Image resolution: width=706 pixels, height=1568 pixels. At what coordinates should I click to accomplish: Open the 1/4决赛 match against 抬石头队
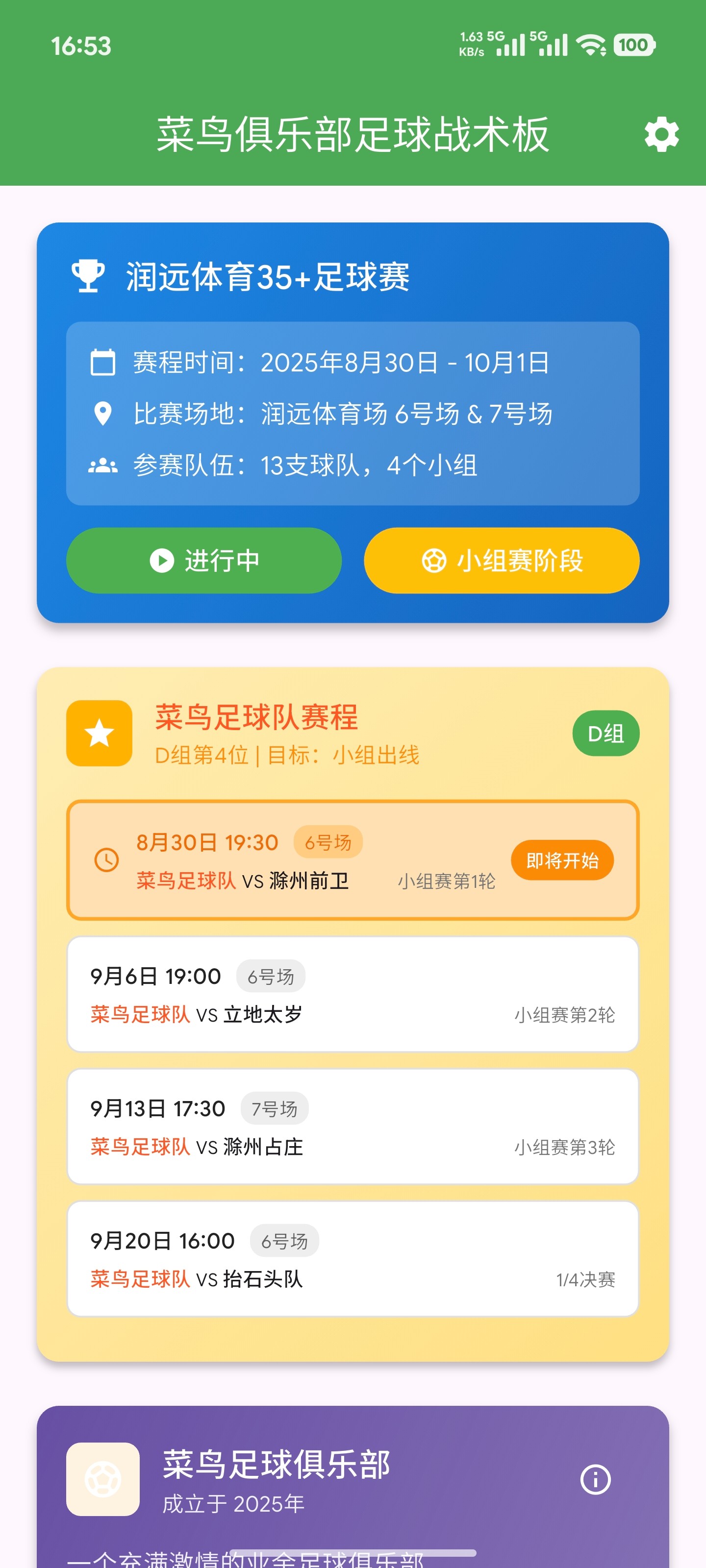click(352, 1258)
